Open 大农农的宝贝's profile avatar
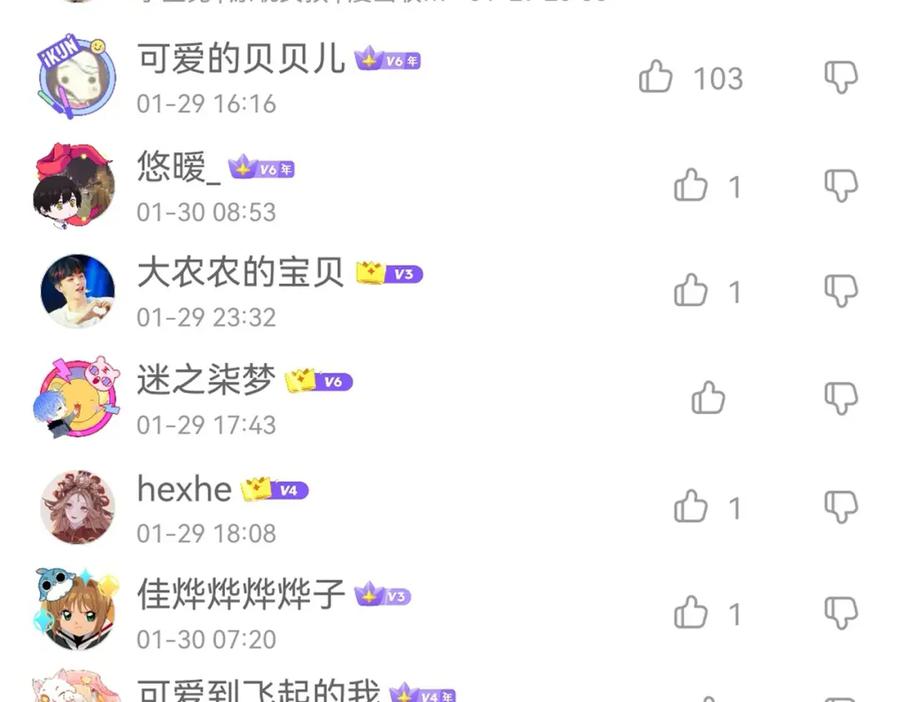Screen dimensions: 900x702 pos(77,291)
